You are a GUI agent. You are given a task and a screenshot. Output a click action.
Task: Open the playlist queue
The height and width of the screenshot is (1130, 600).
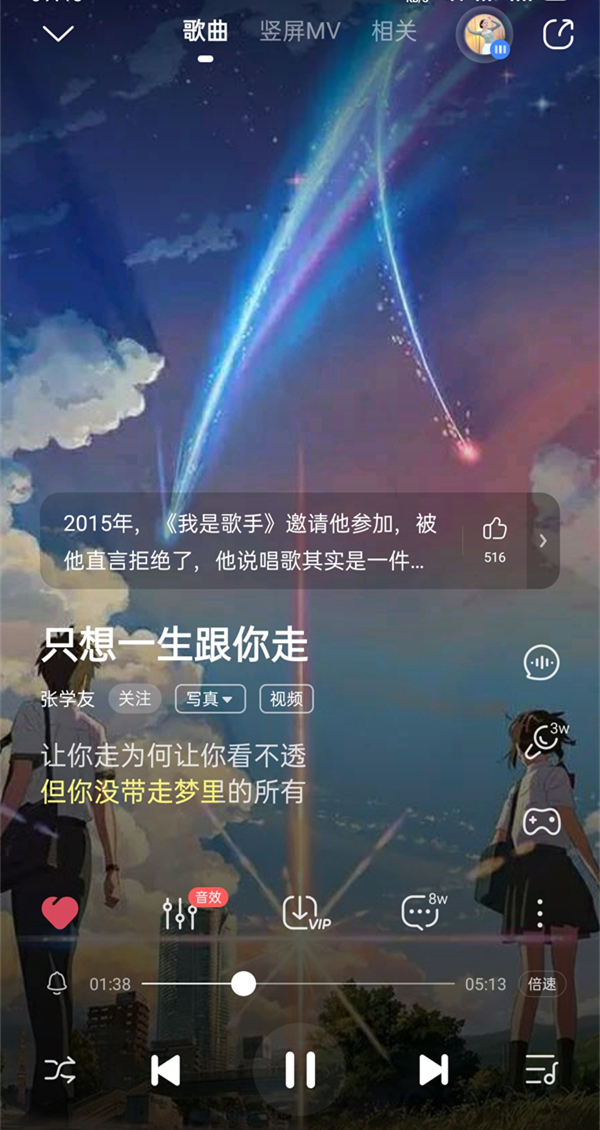coord(541,1070)
